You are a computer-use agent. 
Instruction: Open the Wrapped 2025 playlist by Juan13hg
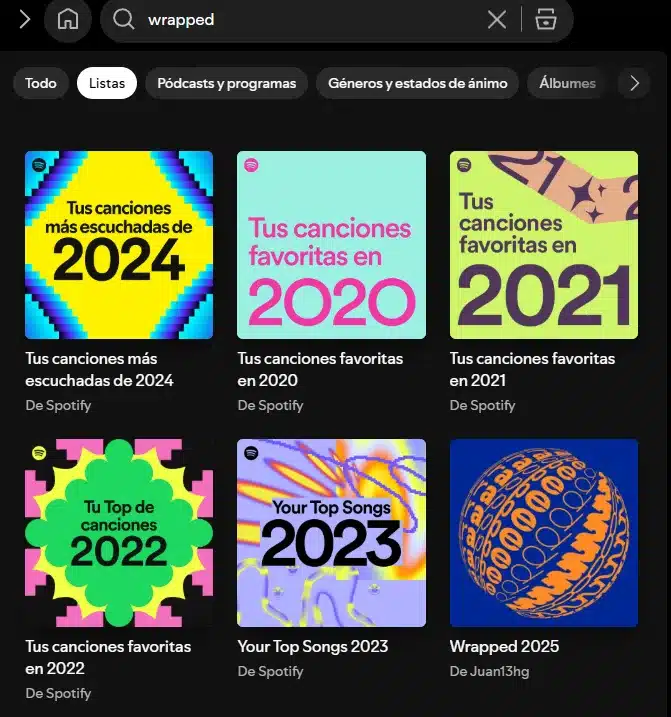544,533
